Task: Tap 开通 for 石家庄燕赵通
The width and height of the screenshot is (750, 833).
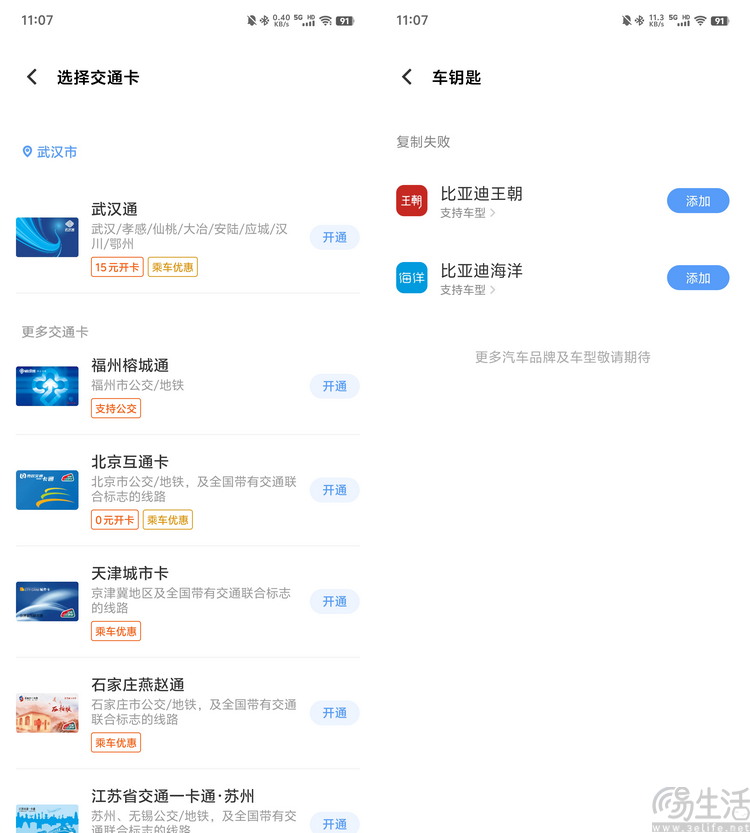Action: [x=334, y=713]
